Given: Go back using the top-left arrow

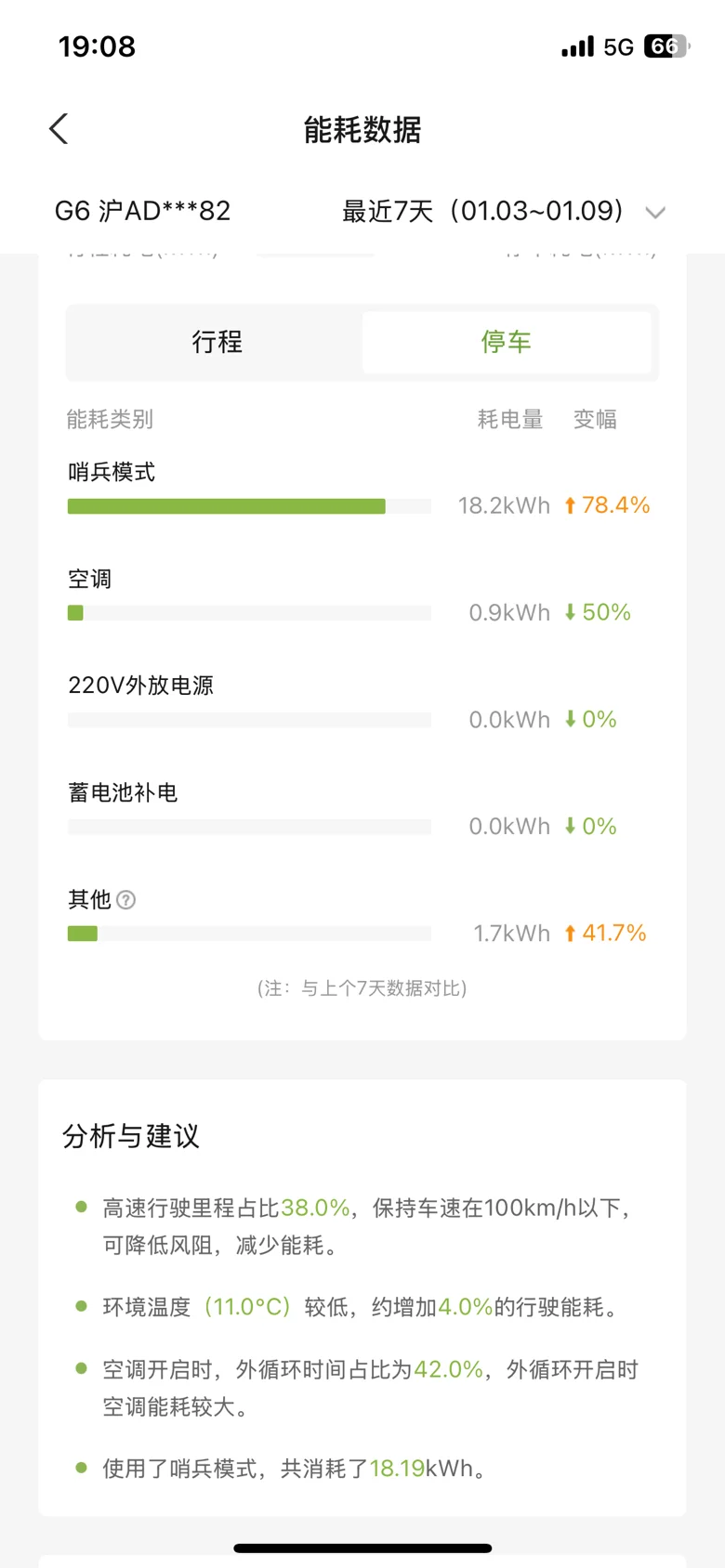Looking at the screenshot, I should pyautogui.click(x=59, y=129).
